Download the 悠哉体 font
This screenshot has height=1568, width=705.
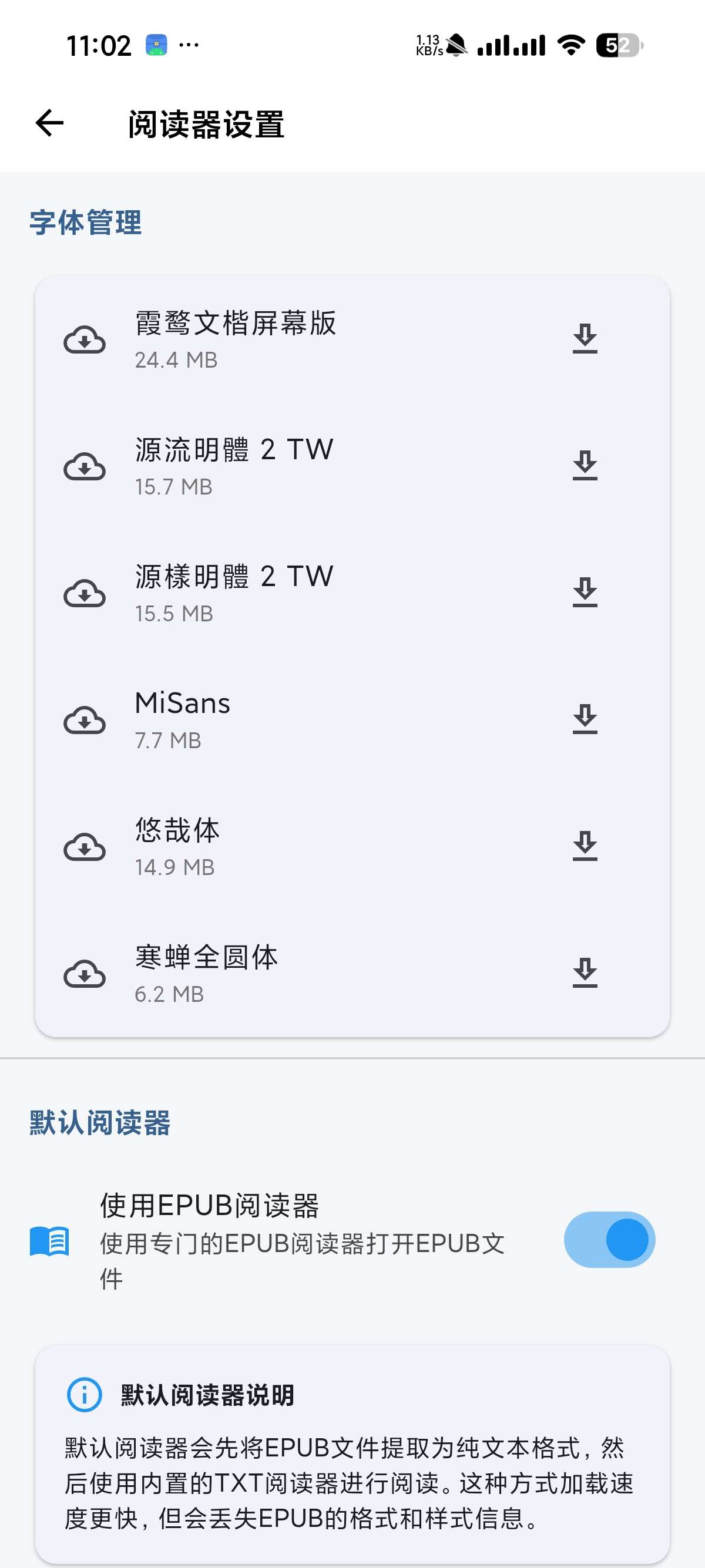586,847
